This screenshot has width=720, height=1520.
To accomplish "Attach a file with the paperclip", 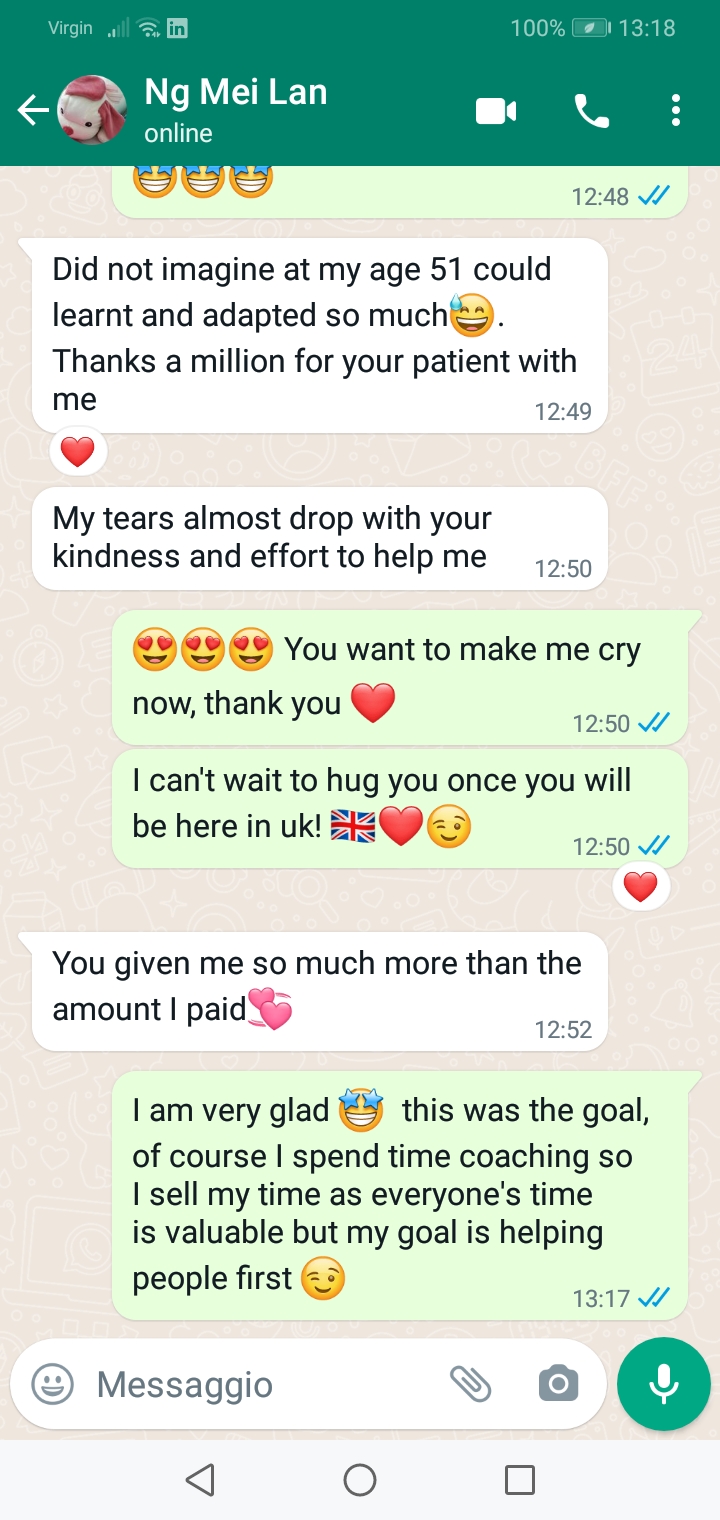I will [470, 1385].
